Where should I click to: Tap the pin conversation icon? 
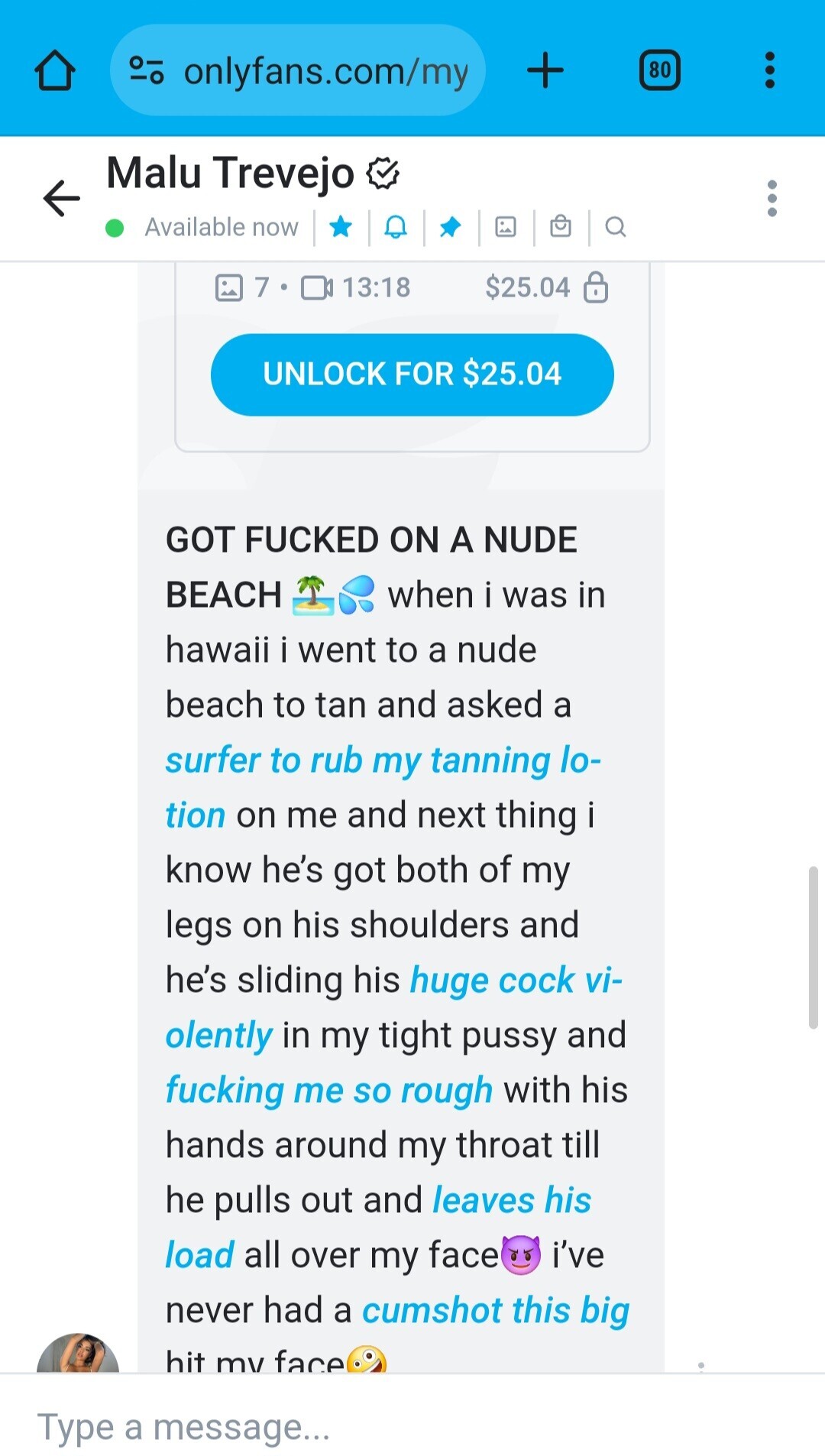tap(451, 227)
